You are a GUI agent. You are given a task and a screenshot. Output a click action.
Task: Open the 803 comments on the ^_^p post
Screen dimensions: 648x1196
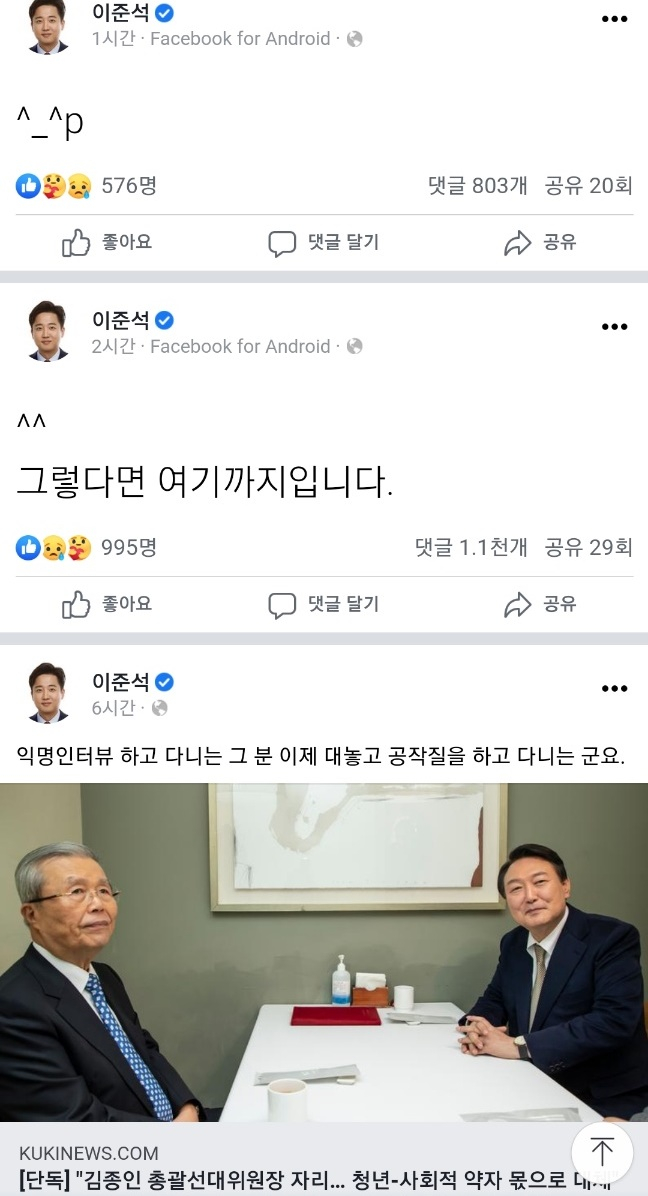477,185
